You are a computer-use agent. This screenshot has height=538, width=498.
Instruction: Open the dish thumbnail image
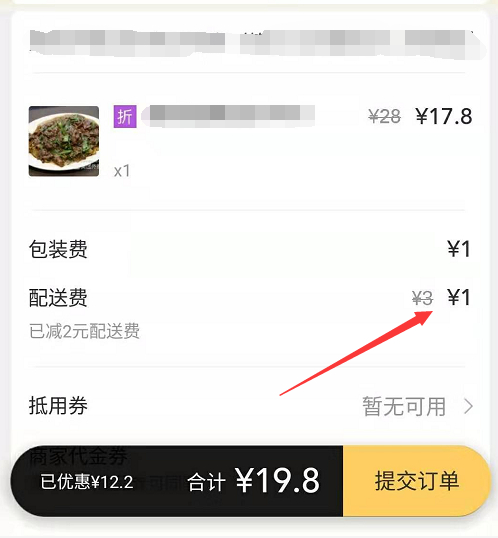click(x=64, y=141)
